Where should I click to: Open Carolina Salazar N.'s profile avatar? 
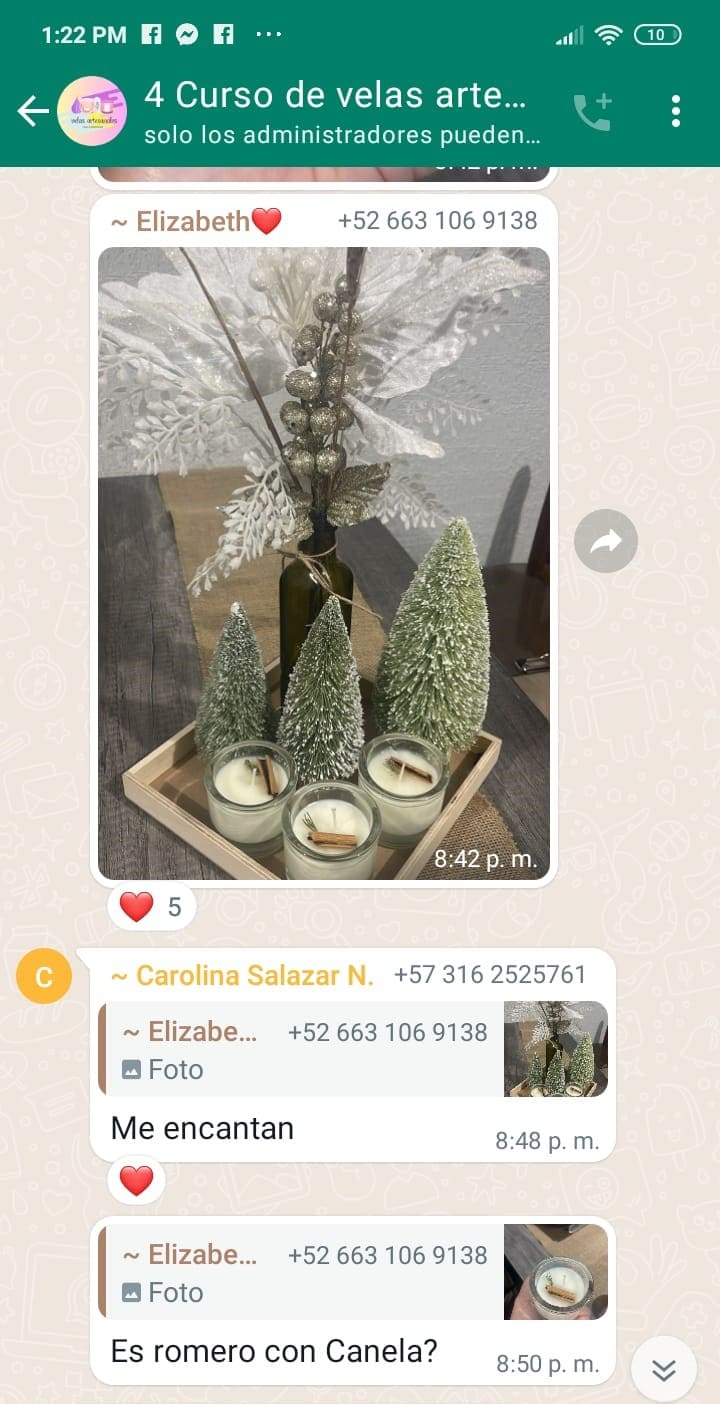[44, 976]
